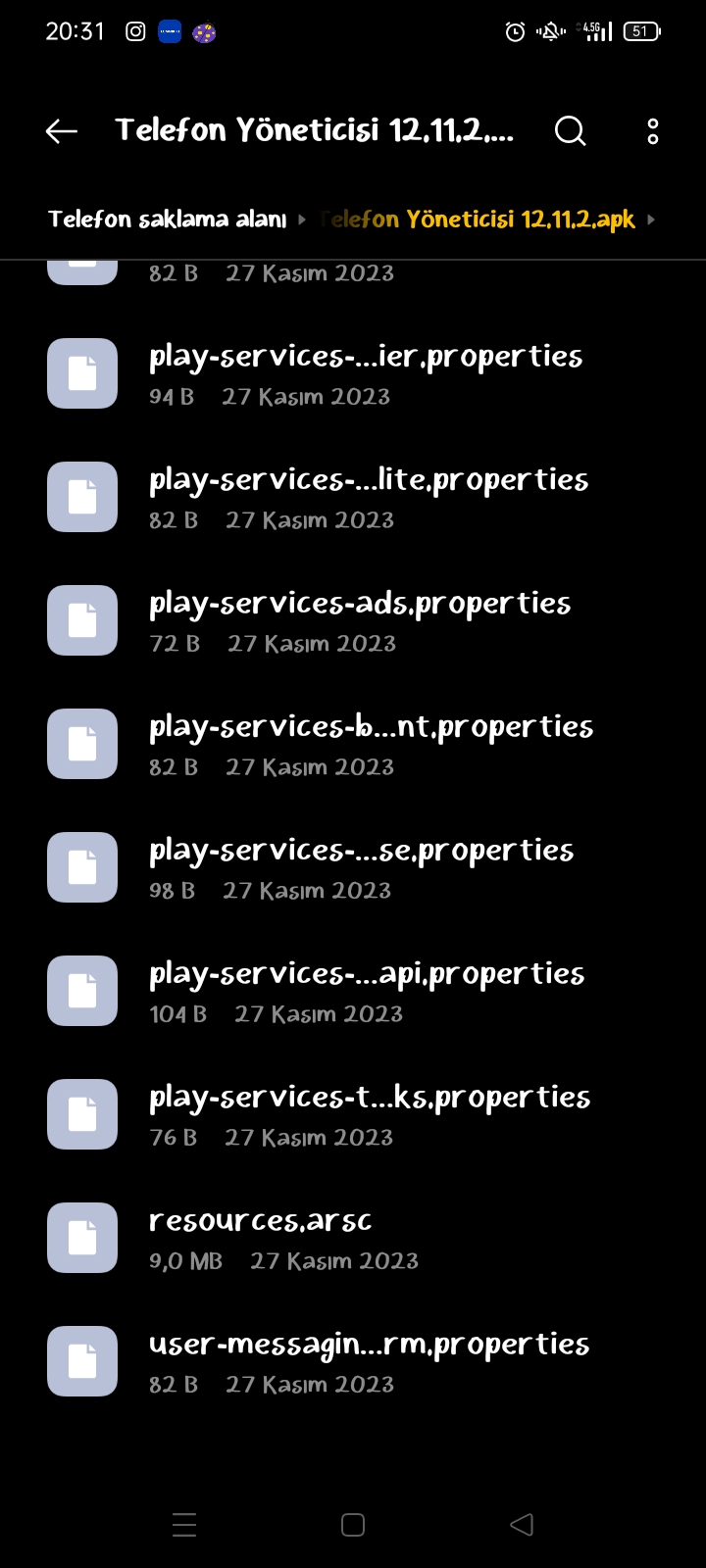Screen dimensions: 706x1568
Task: Open play-services-...lite.properties file
Action: coord(353,497)
